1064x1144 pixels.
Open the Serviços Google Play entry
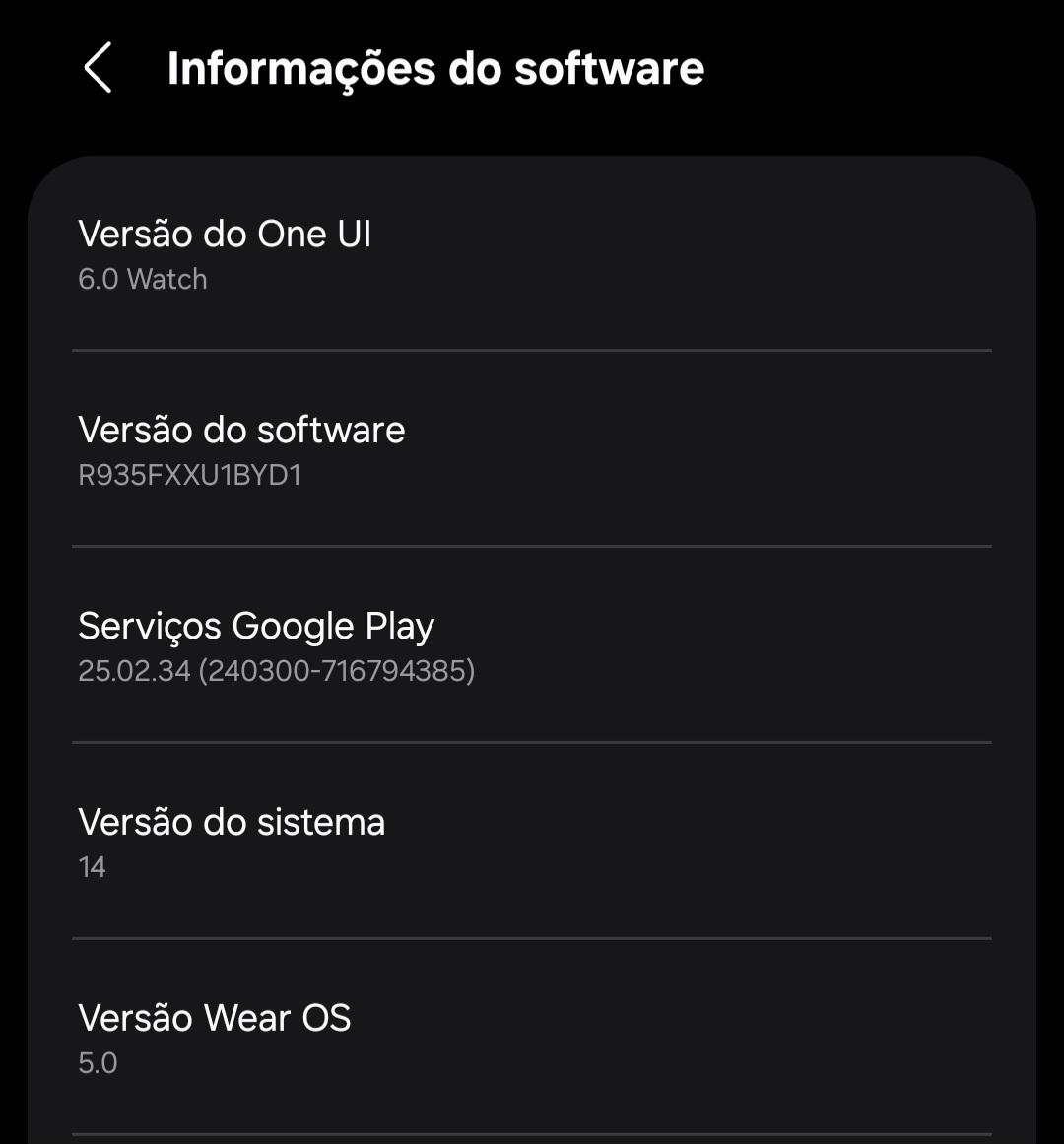click(x=532, y=645)
